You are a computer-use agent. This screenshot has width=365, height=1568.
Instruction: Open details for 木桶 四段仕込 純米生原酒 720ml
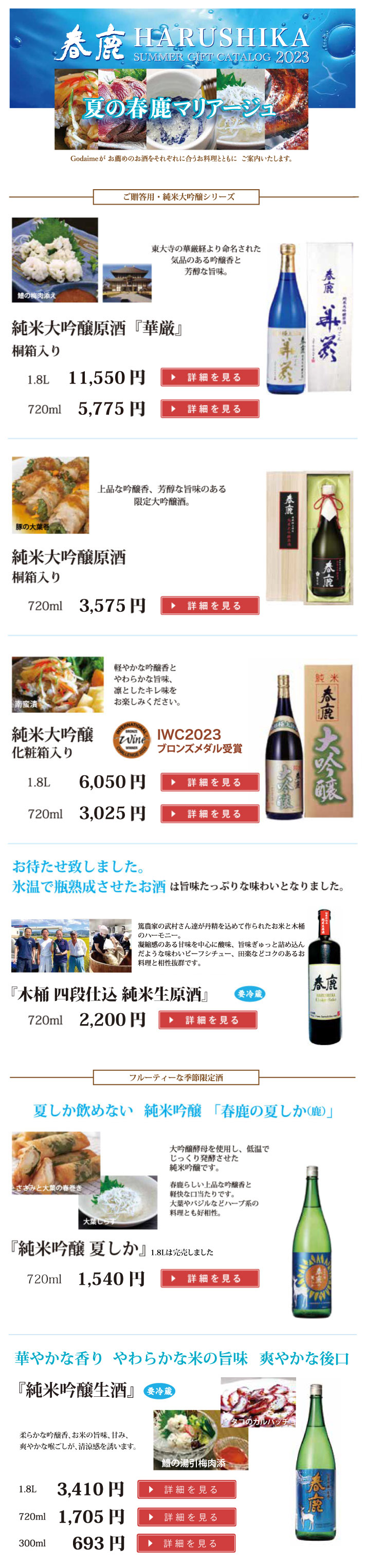[208, 1019]
